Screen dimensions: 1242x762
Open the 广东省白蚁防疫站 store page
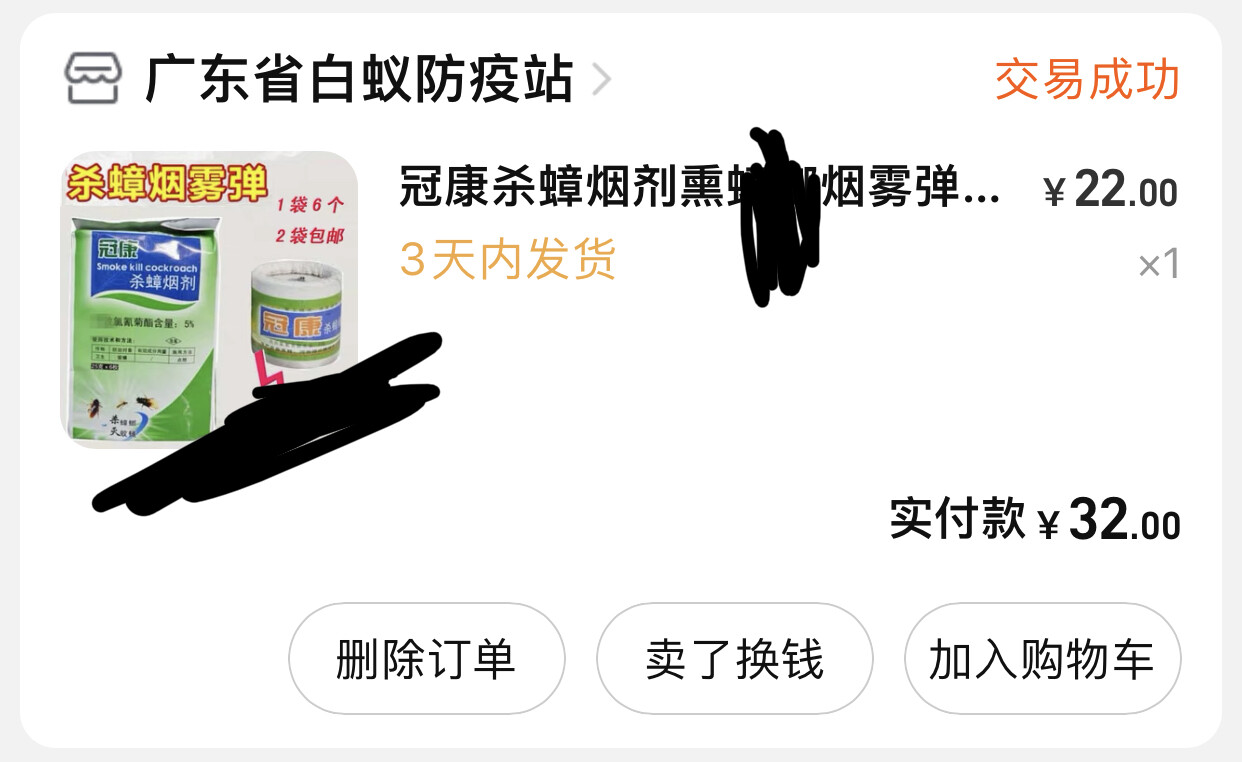[x=358, y=80]
